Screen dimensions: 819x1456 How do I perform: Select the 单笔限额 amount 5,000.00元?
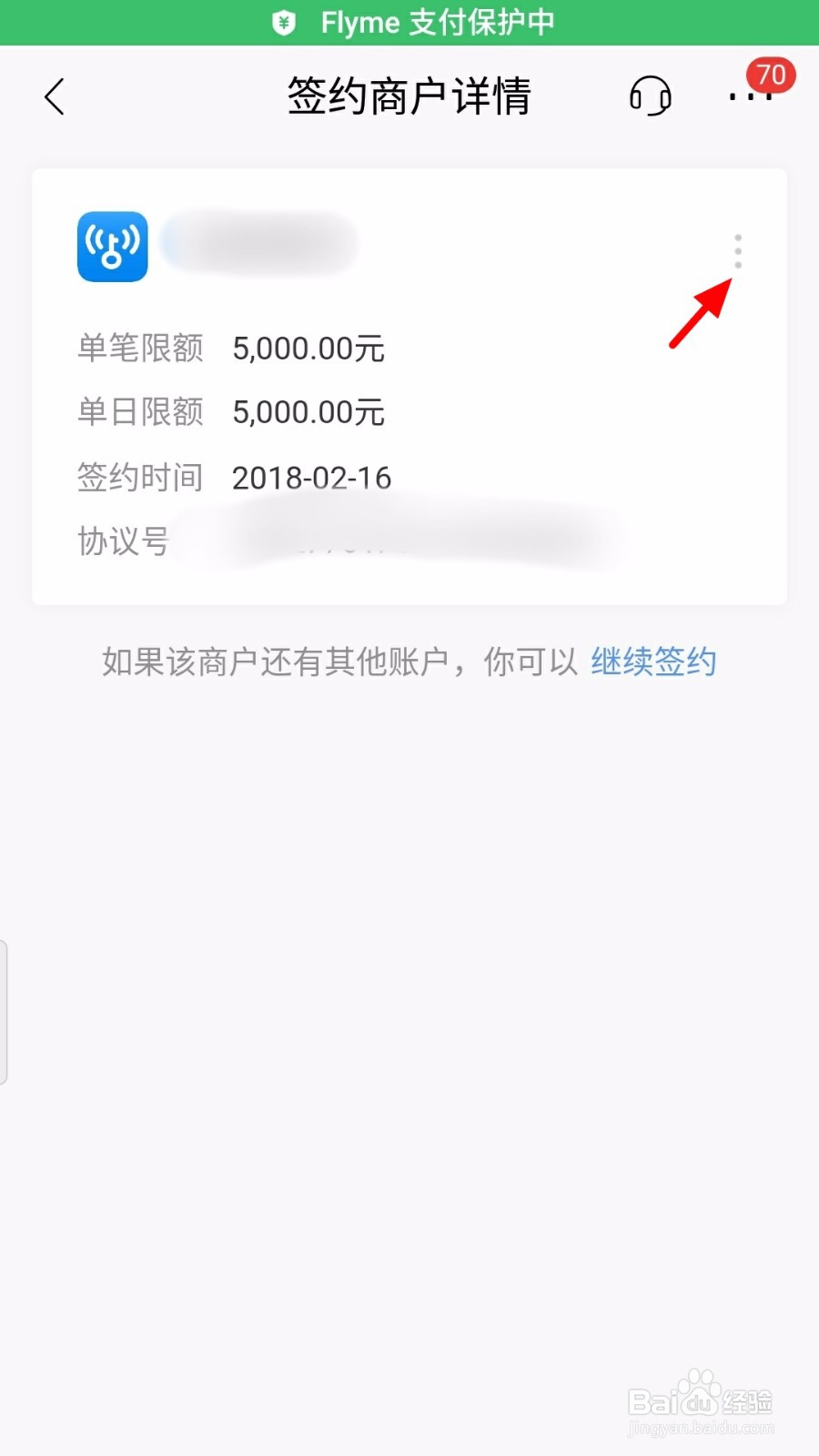308,349
